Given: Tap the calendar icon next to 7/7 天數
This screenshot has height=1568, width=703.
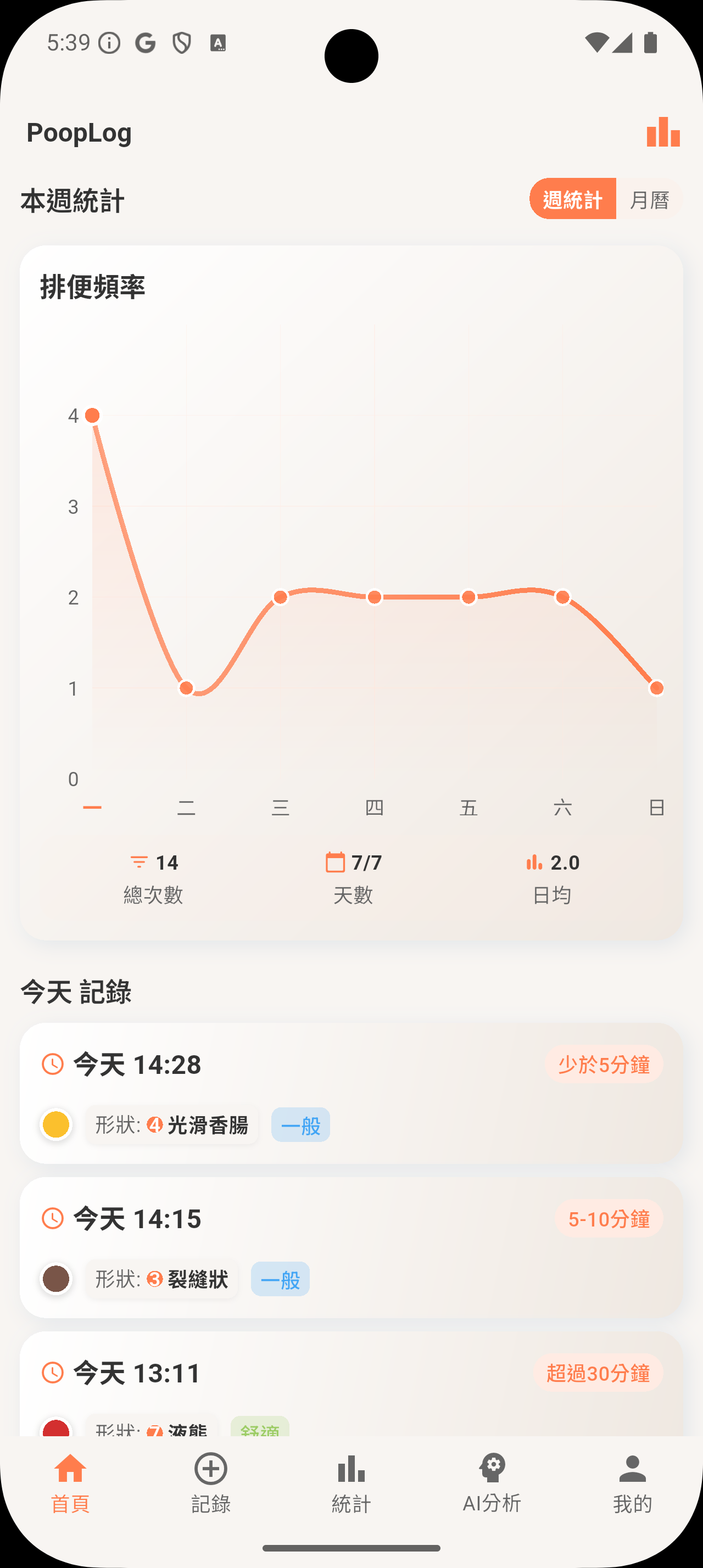Looking at the screenshot, I should click(x=334, y=863).
